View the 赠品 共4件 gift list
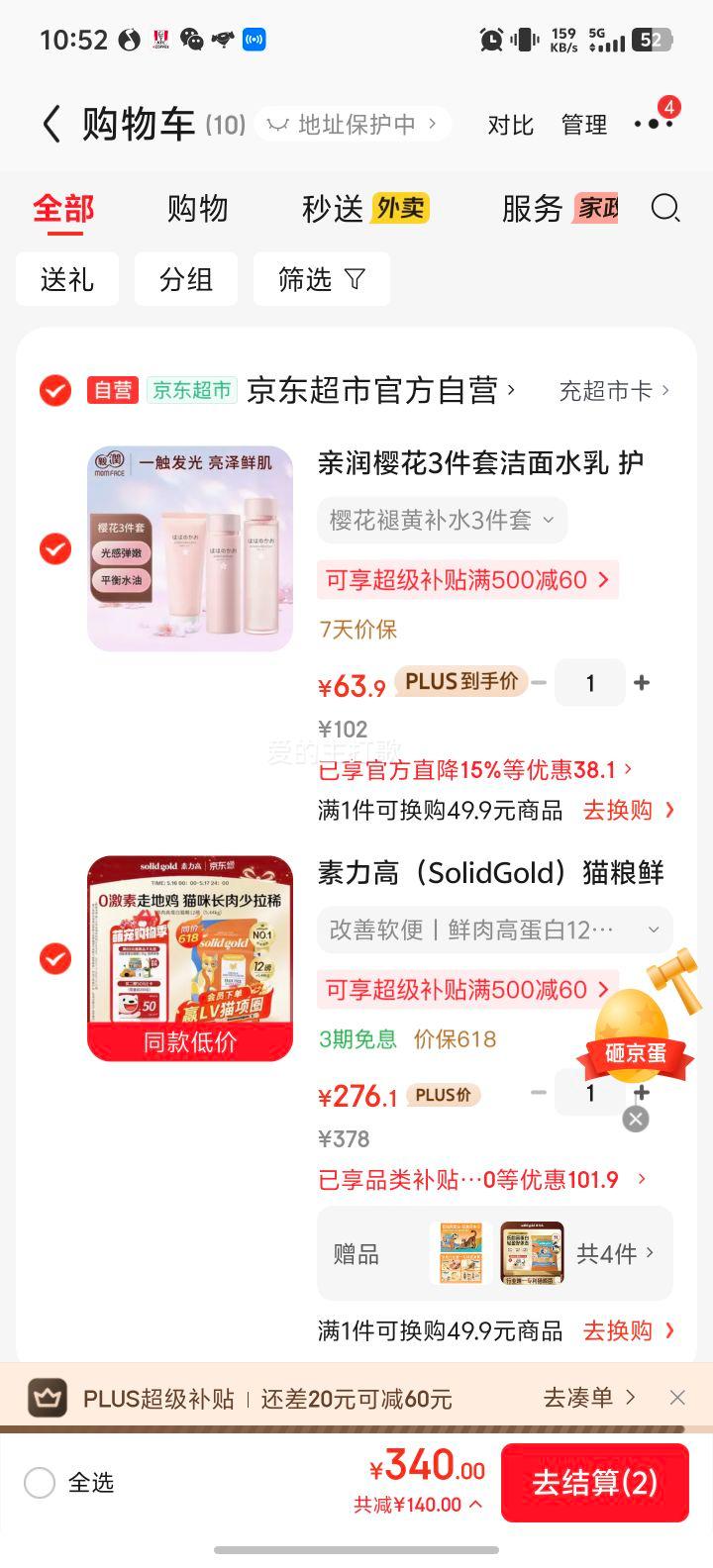713x1568 pixels. coord(495,1253)
